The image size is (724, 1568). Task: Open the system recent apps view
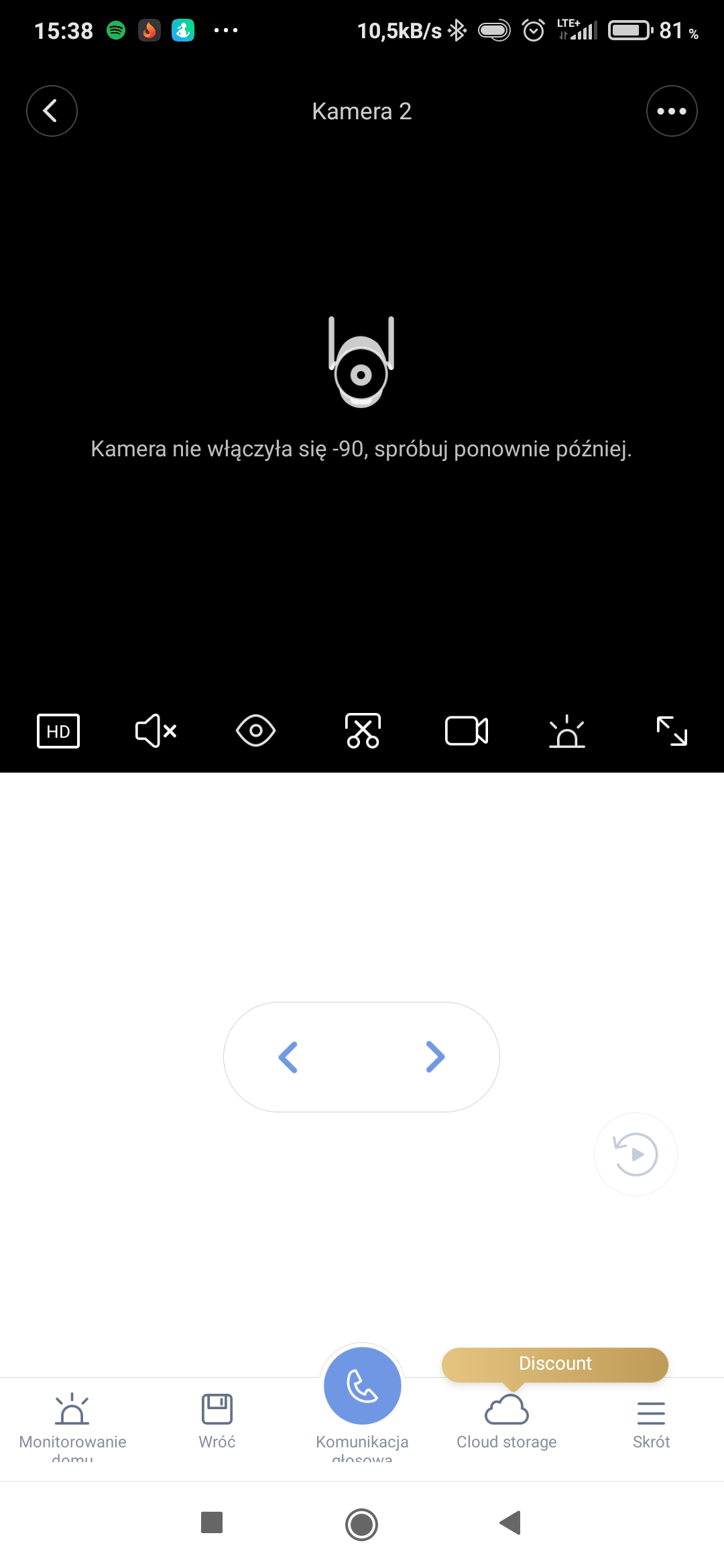[212, 1522]
